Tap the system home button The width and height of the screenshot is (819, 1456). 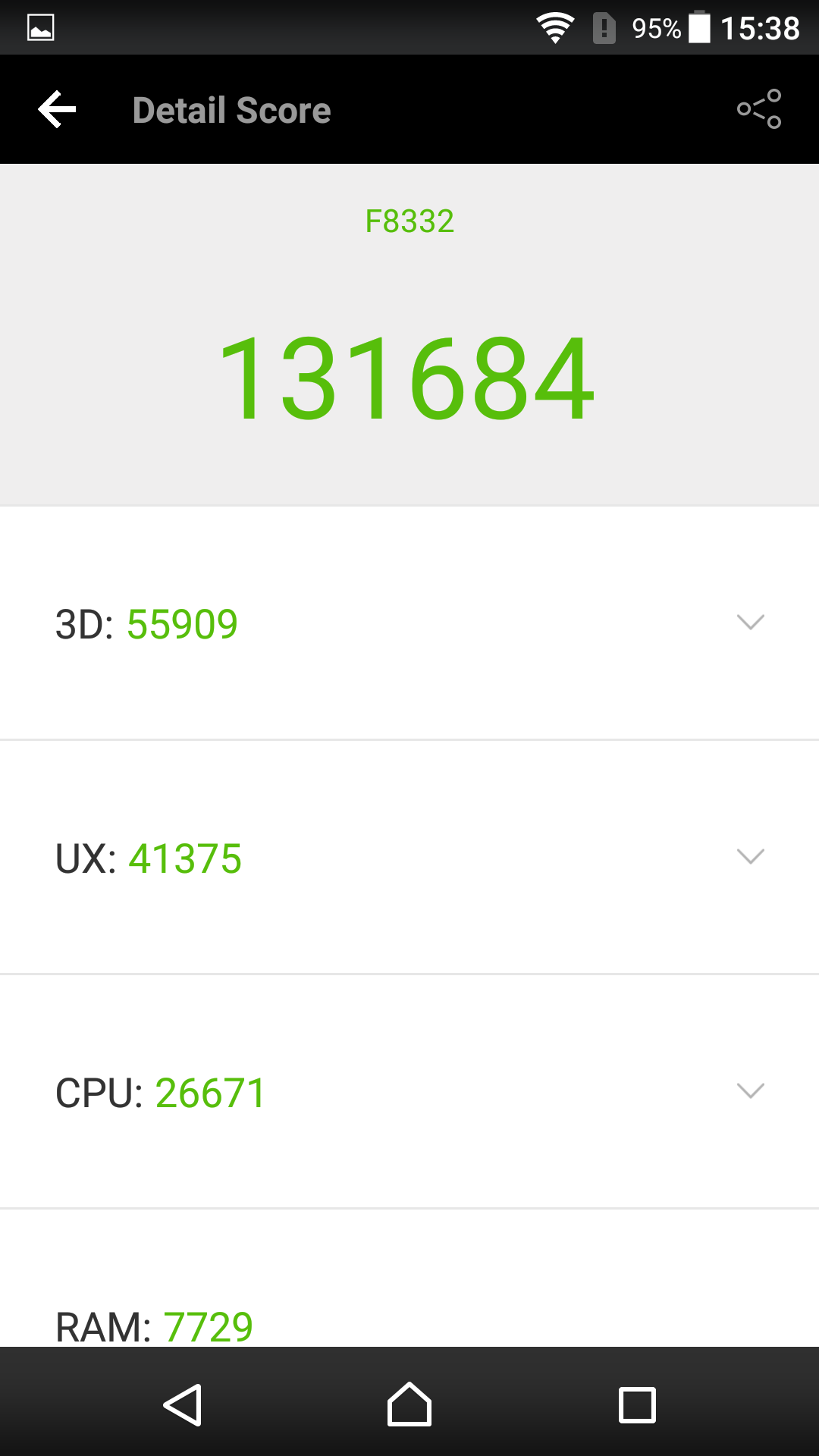(409, 1404)
